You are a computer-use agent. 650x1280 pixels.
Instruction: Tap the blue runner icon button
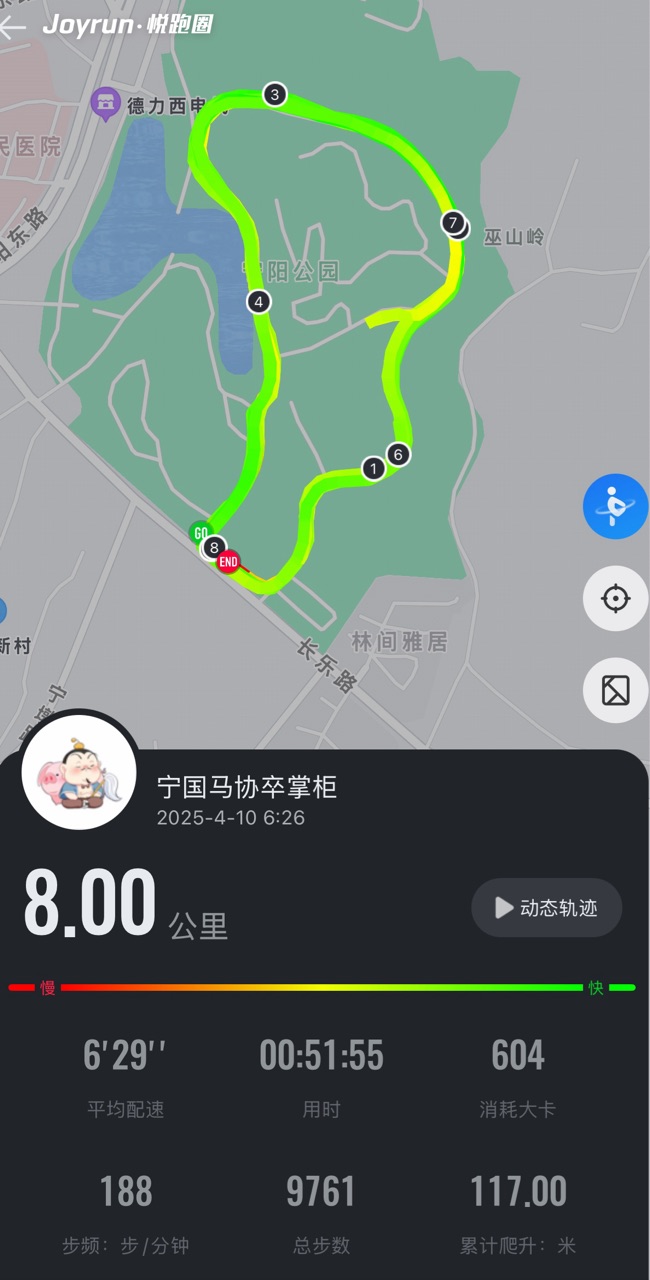click(x=615, y=507)
